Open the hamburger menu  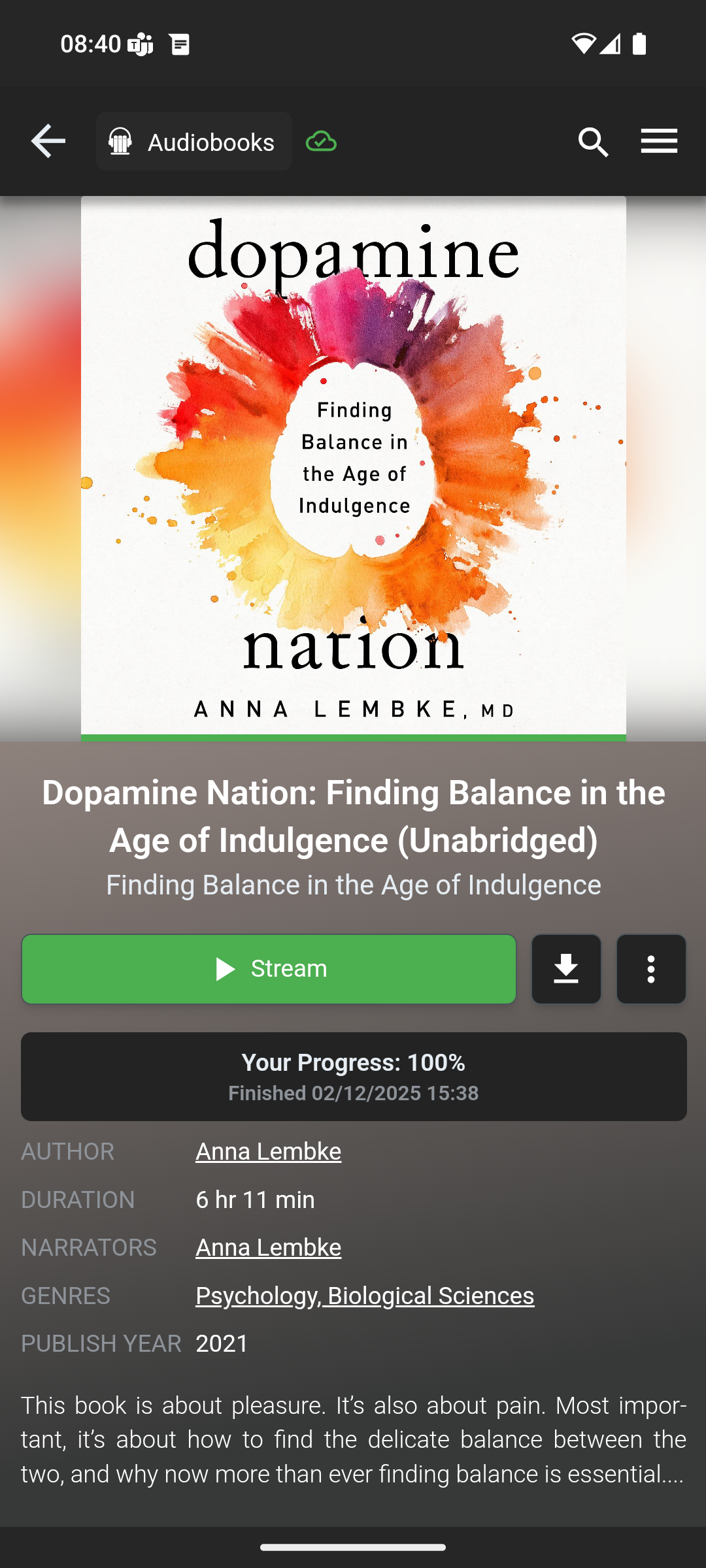pos(659,141)
